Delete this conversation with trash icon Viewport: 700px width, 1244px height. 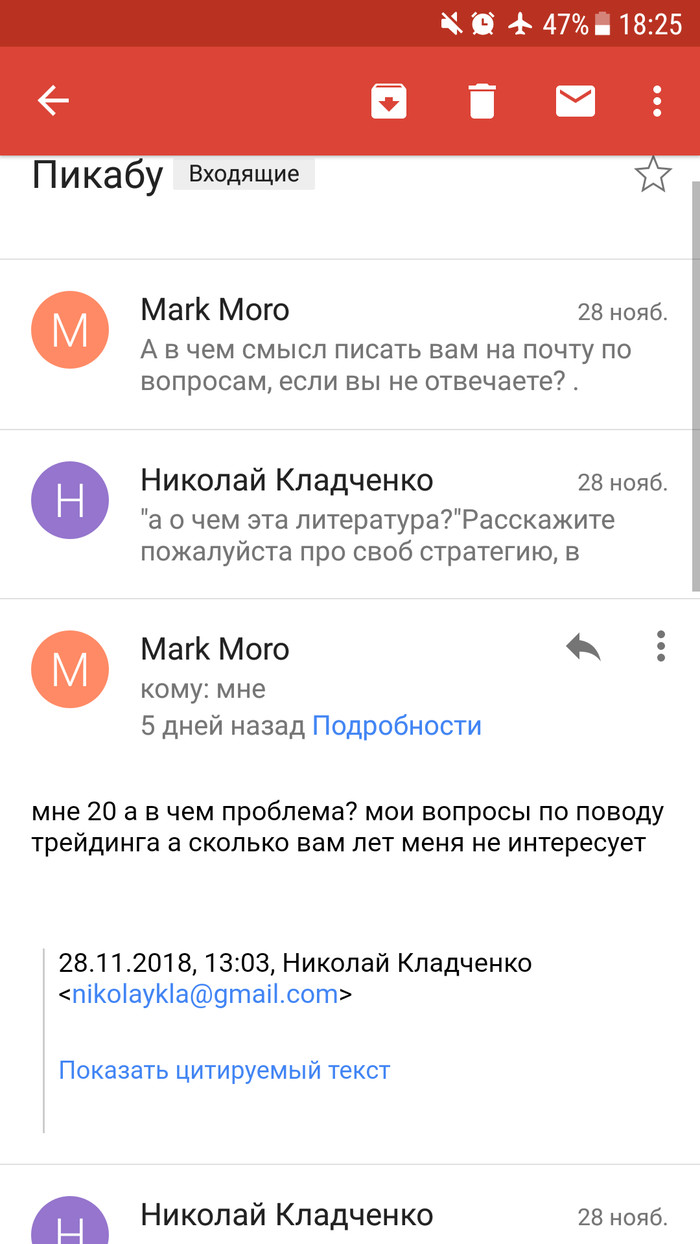pos(482,101)
